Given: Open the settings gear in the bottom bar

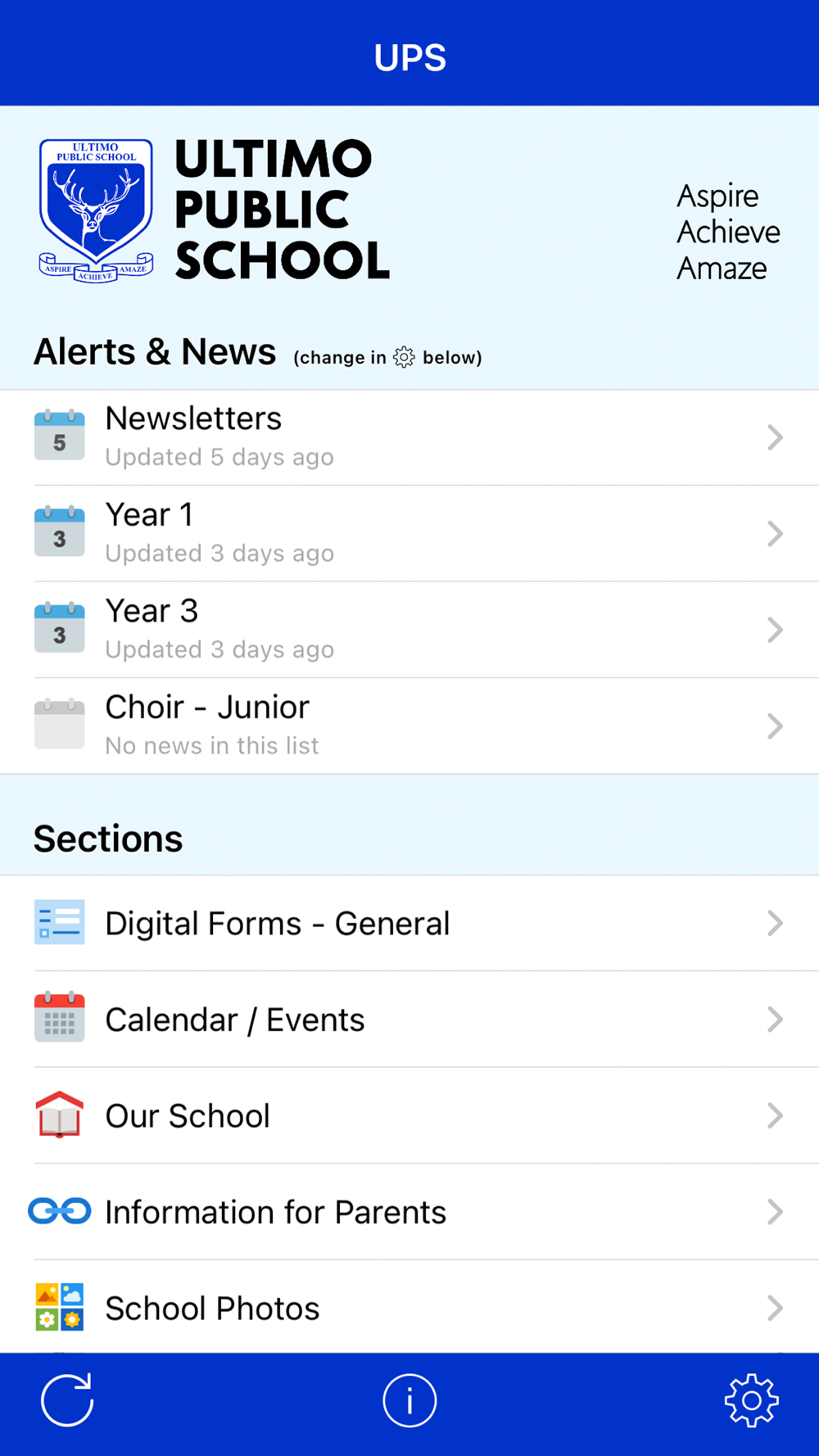Looking at the screenshot, I should (751, 1400).
